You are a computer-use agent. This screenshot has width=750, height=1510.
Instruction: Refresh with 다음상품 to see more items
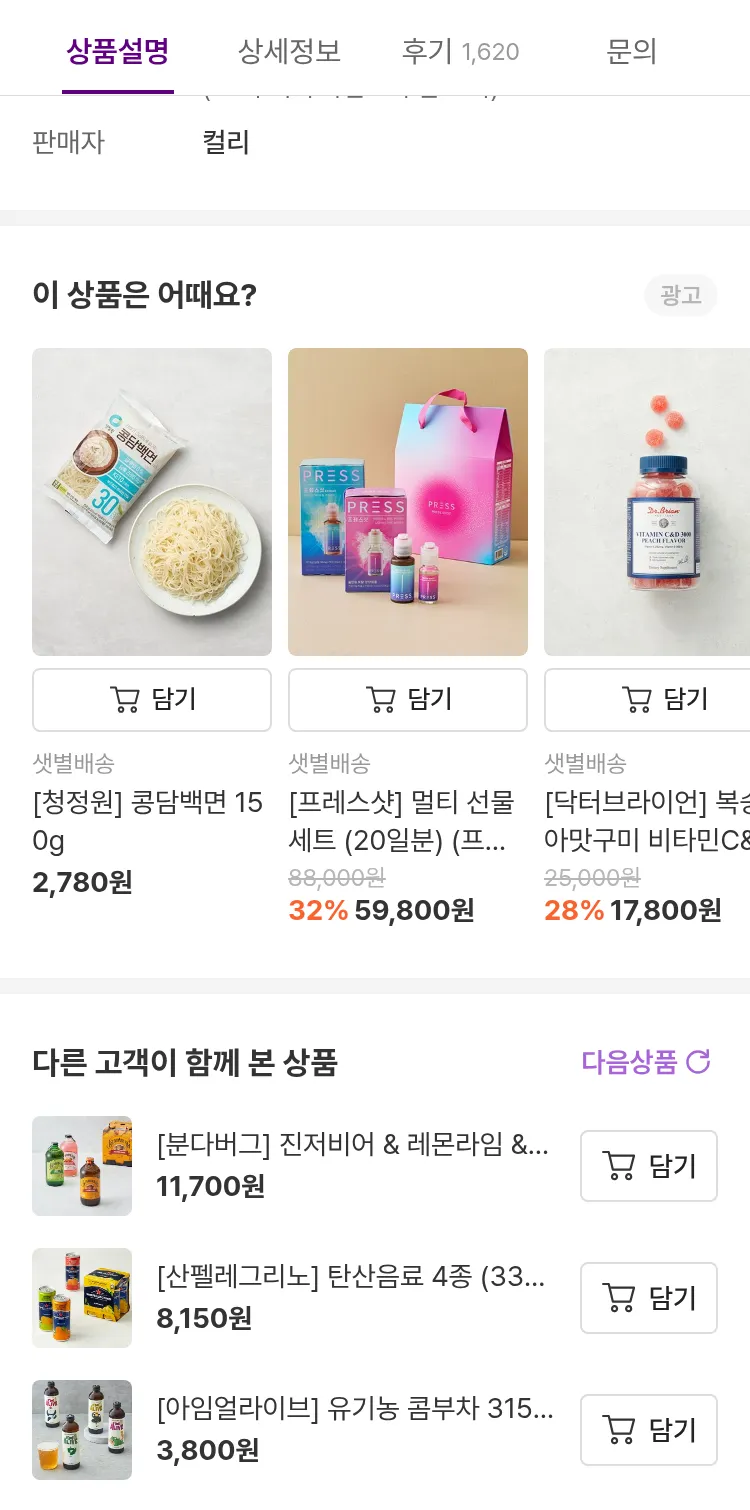(646, 1062)
